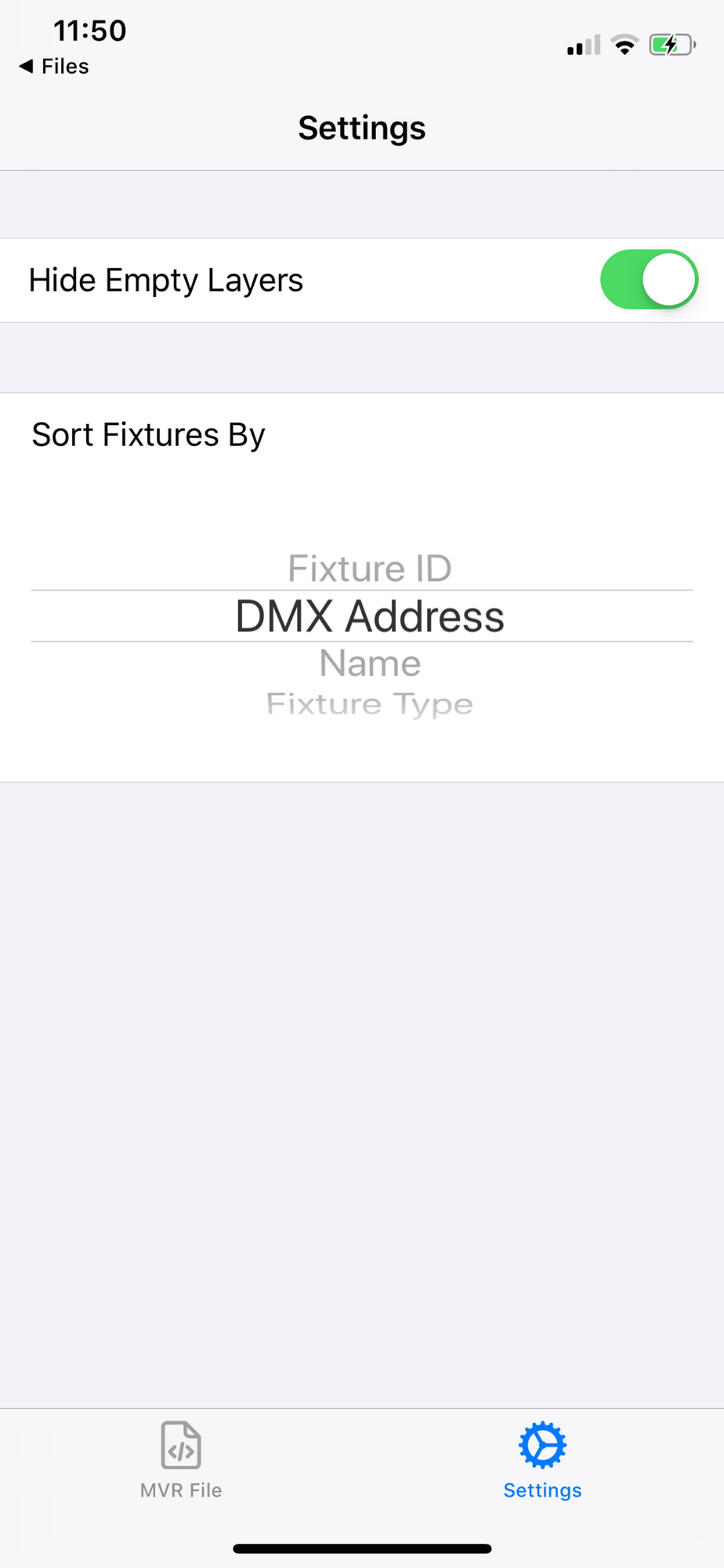This screenshot has height=1568, width=724.
Task: Return to the Files app
Action: pyautogui.click(x=53, y=67)
